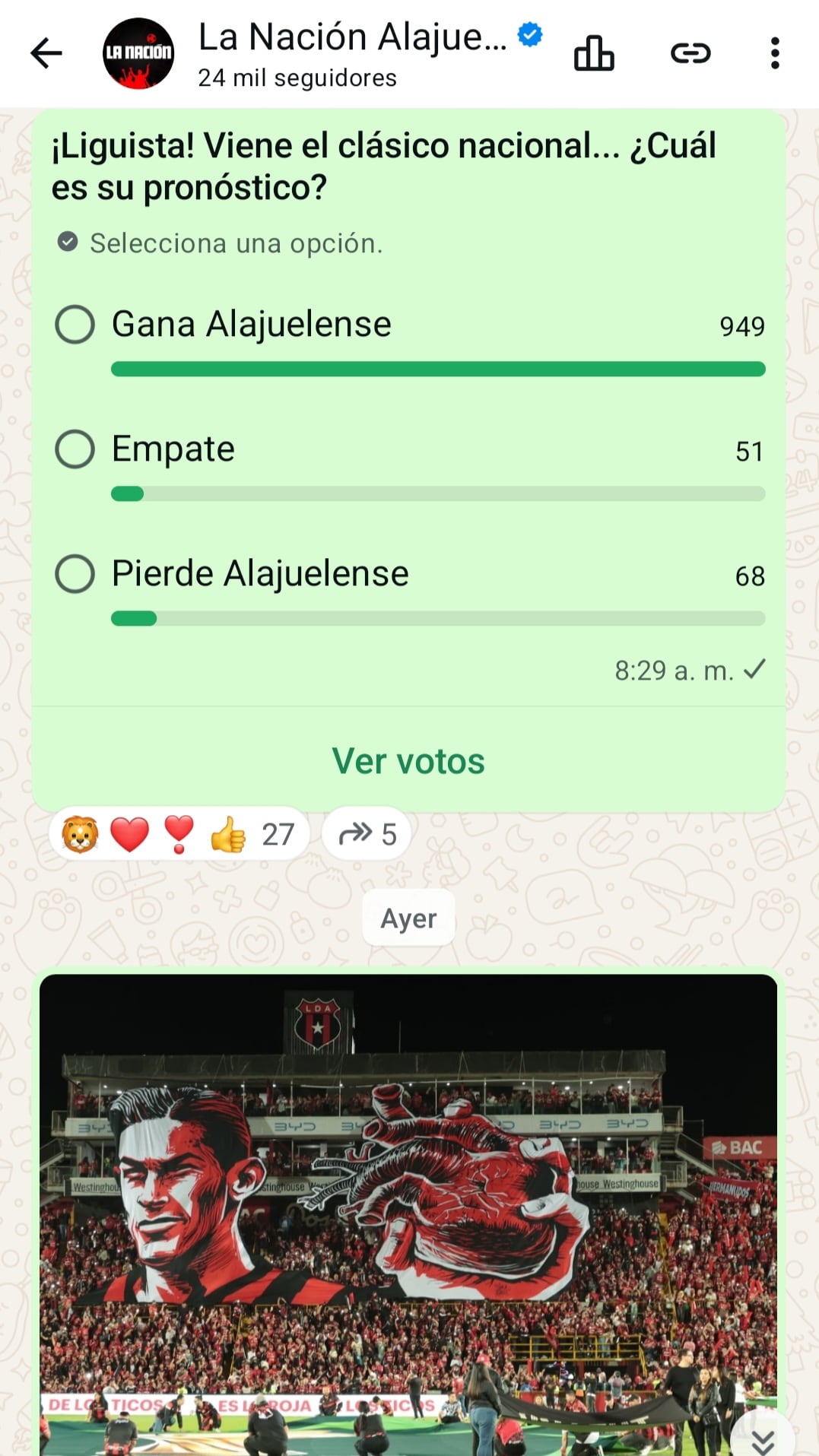
Task: Open the Ayer date separator
Action: point(408,918)
